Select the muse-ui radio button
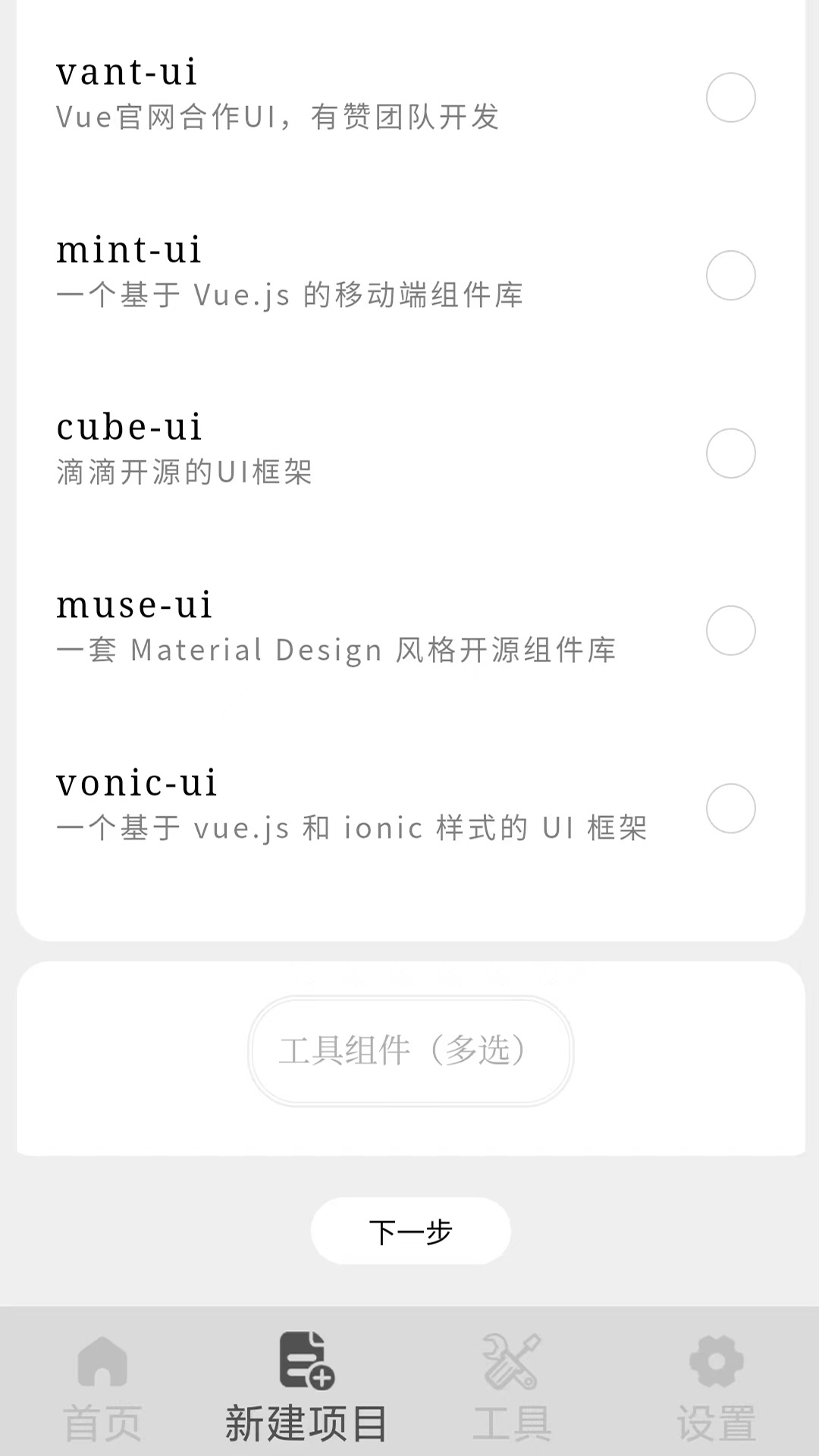The height and width of the screenshot is (1456, 819). coord(730,630)
